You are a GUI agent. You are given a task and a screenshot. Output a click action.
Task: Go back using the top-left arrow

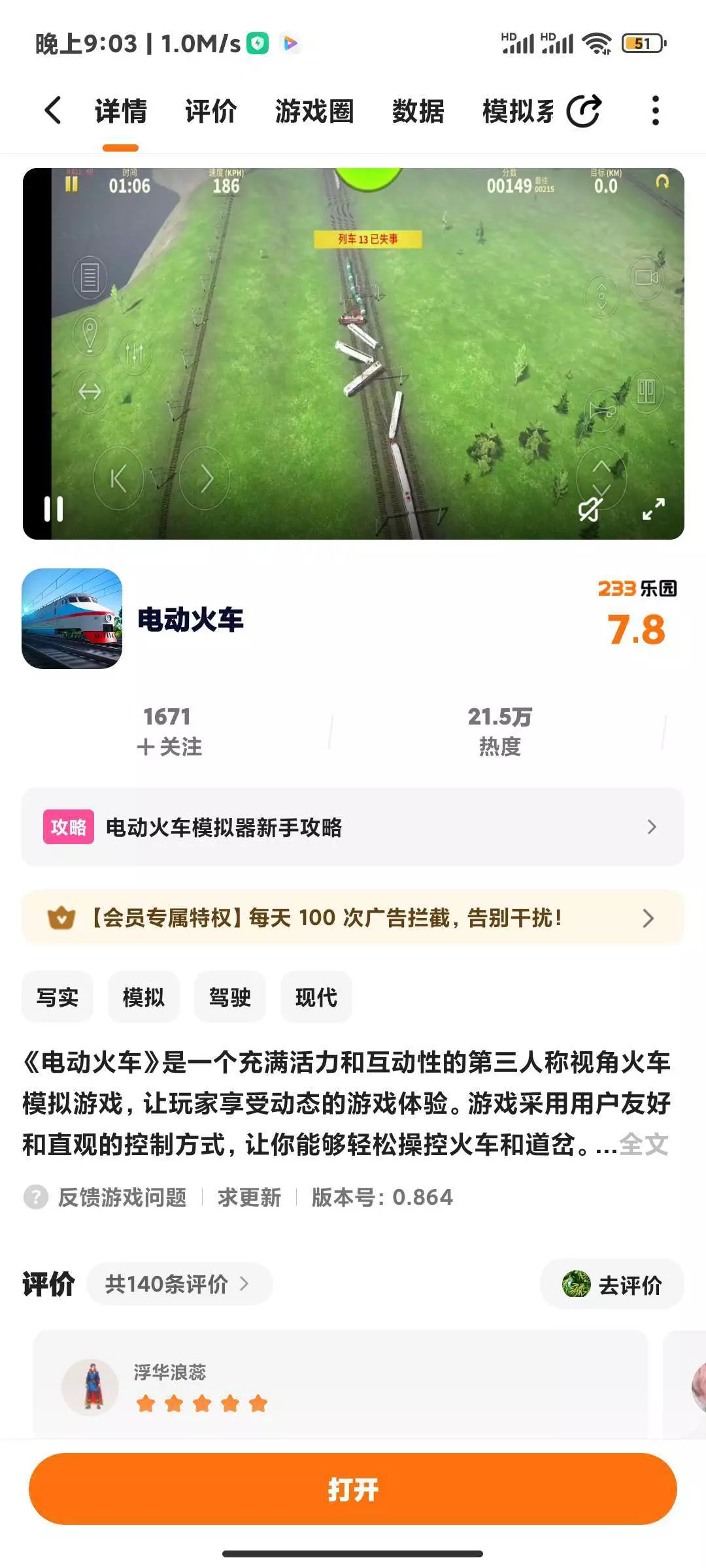click(x=53, y=110)
